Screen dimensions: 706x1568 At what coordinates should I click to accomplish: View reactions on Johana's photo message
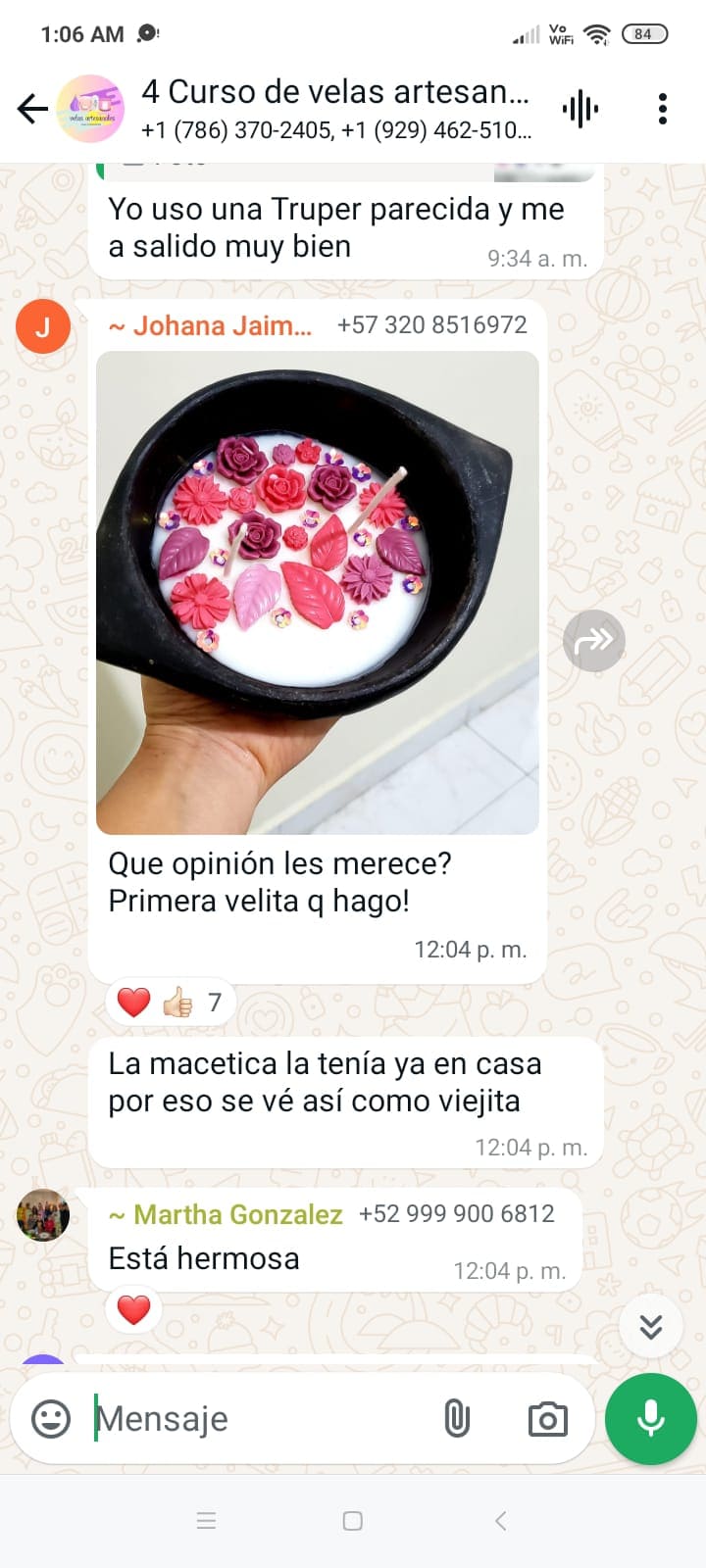[x=170, y=1003]
